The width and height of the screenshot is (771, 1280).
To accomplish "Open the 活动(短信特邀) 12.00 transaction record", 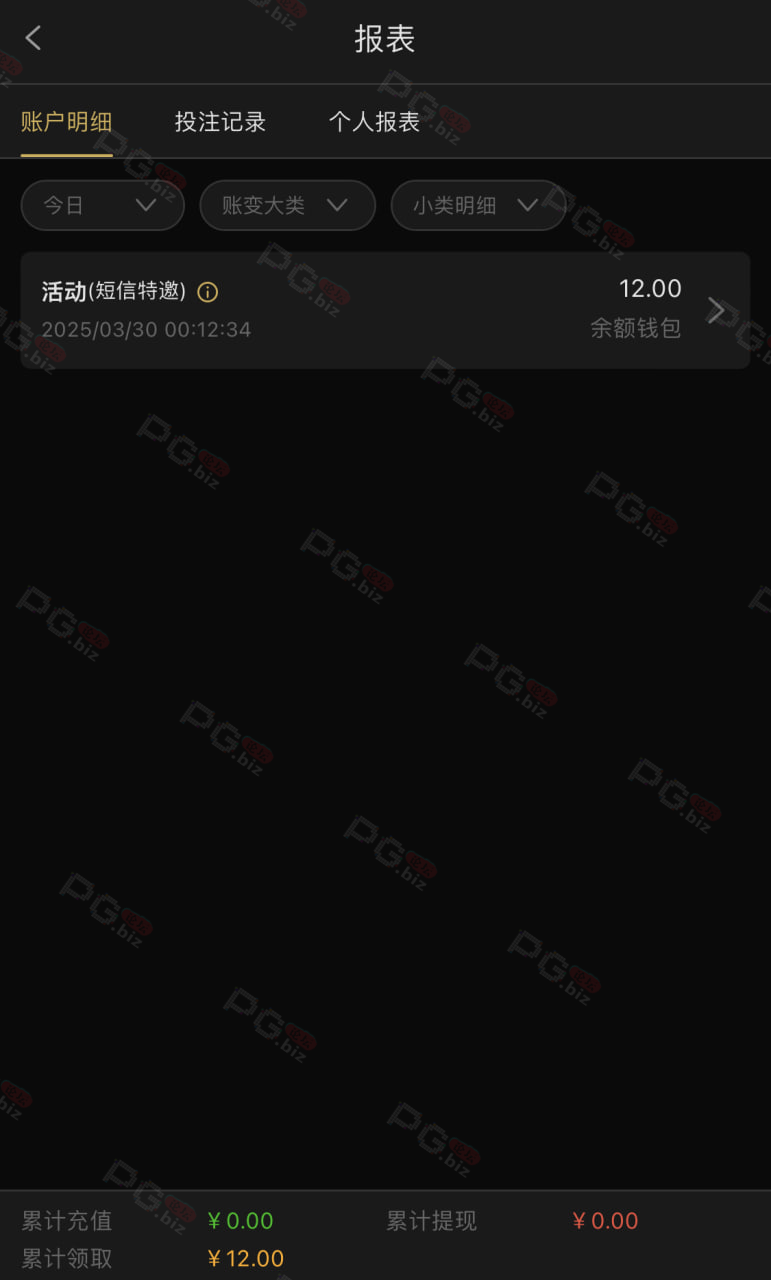I will point(385,310).
